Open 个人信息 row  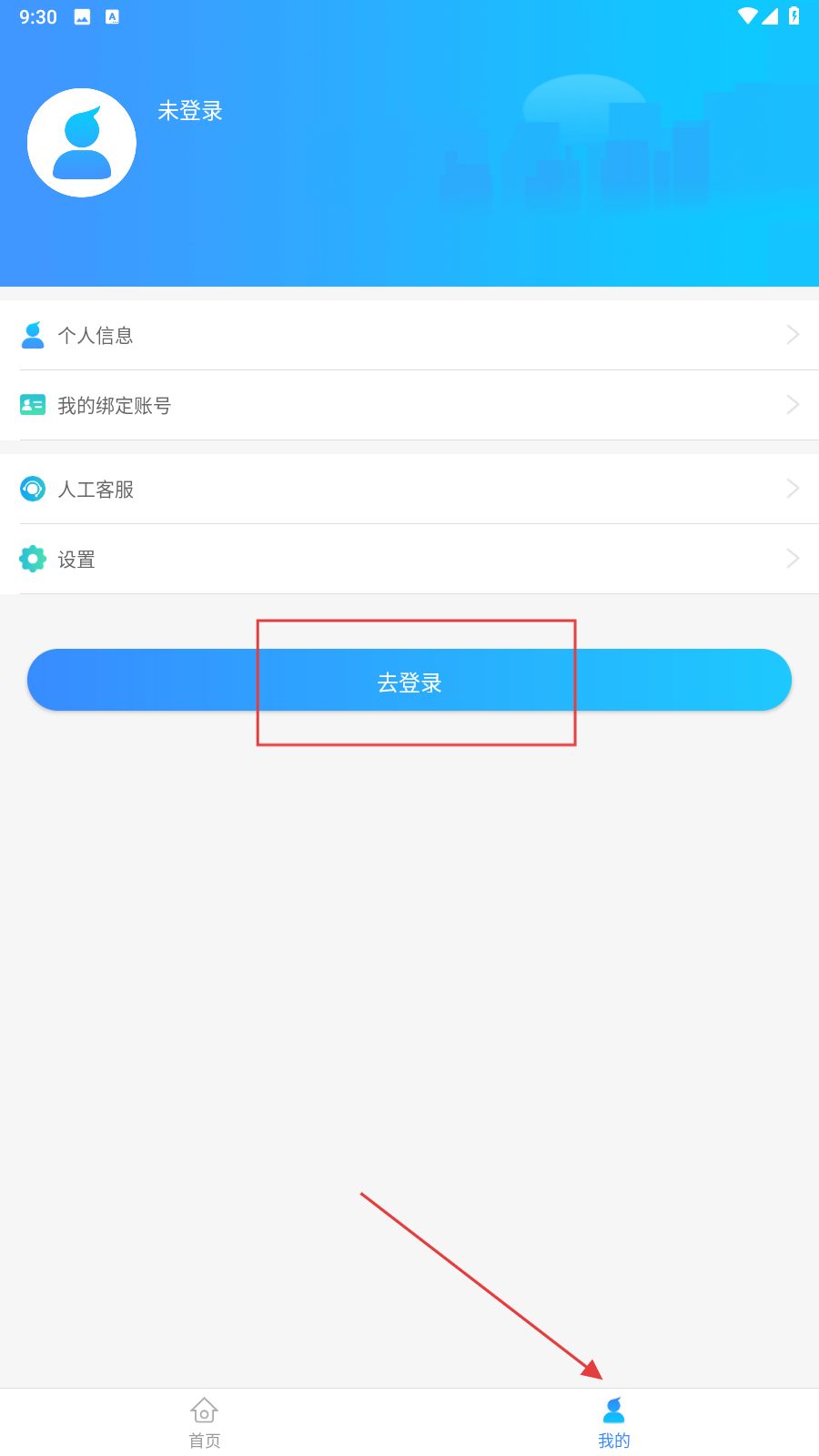pyautogui.click(x=409, y=335)
